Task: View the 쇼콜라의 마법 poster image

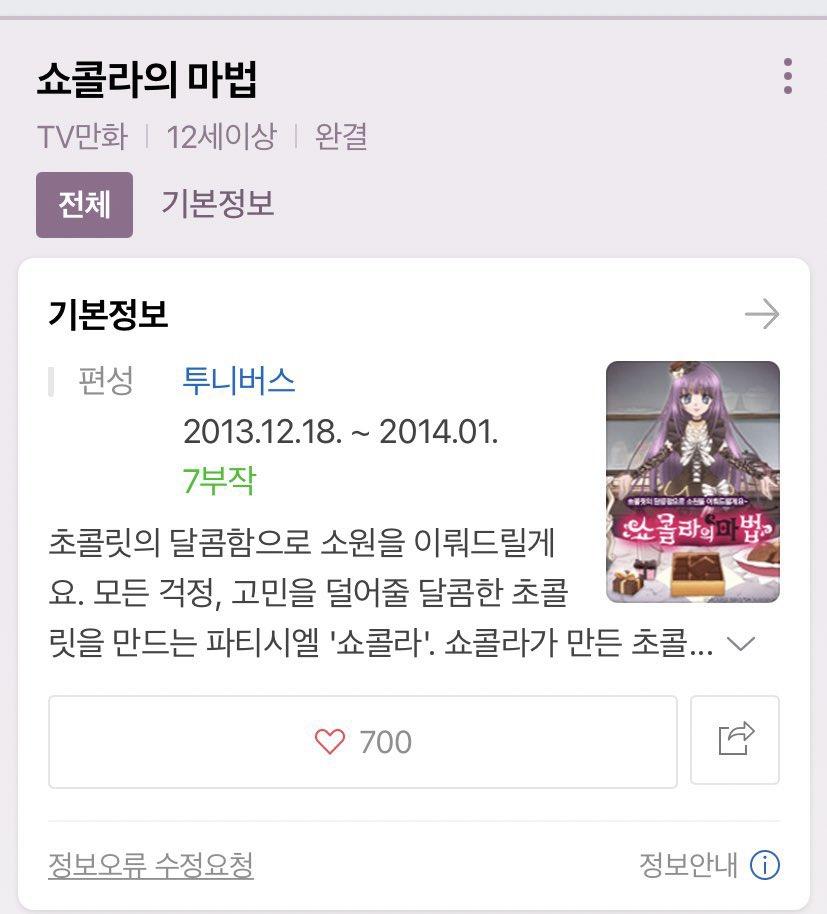Action: (x=692, y=482)
